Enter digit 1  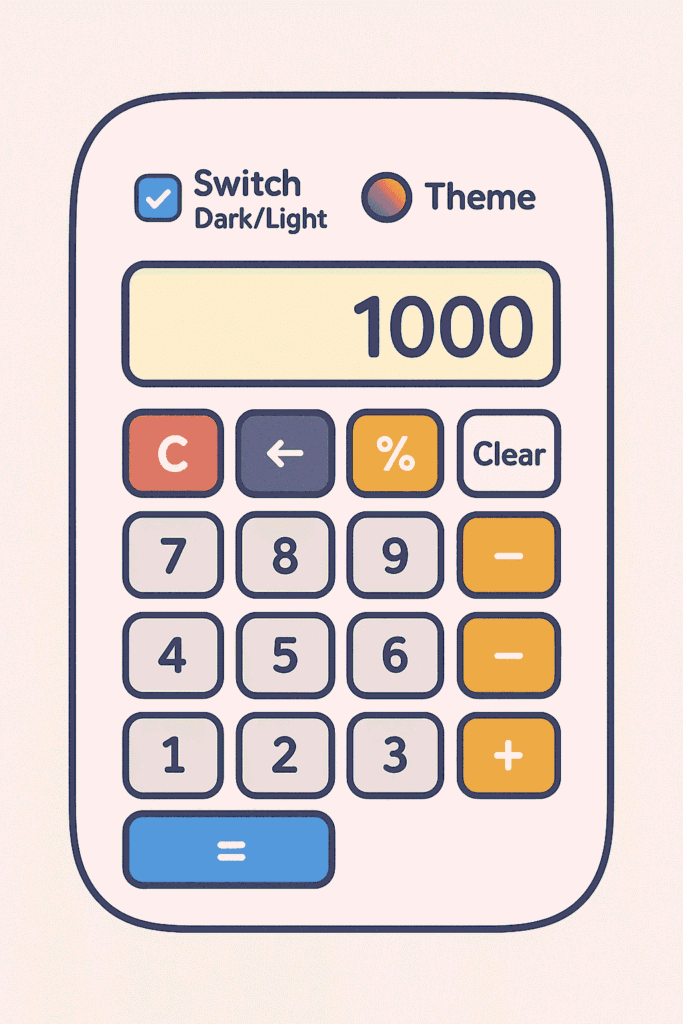[173, 755]
